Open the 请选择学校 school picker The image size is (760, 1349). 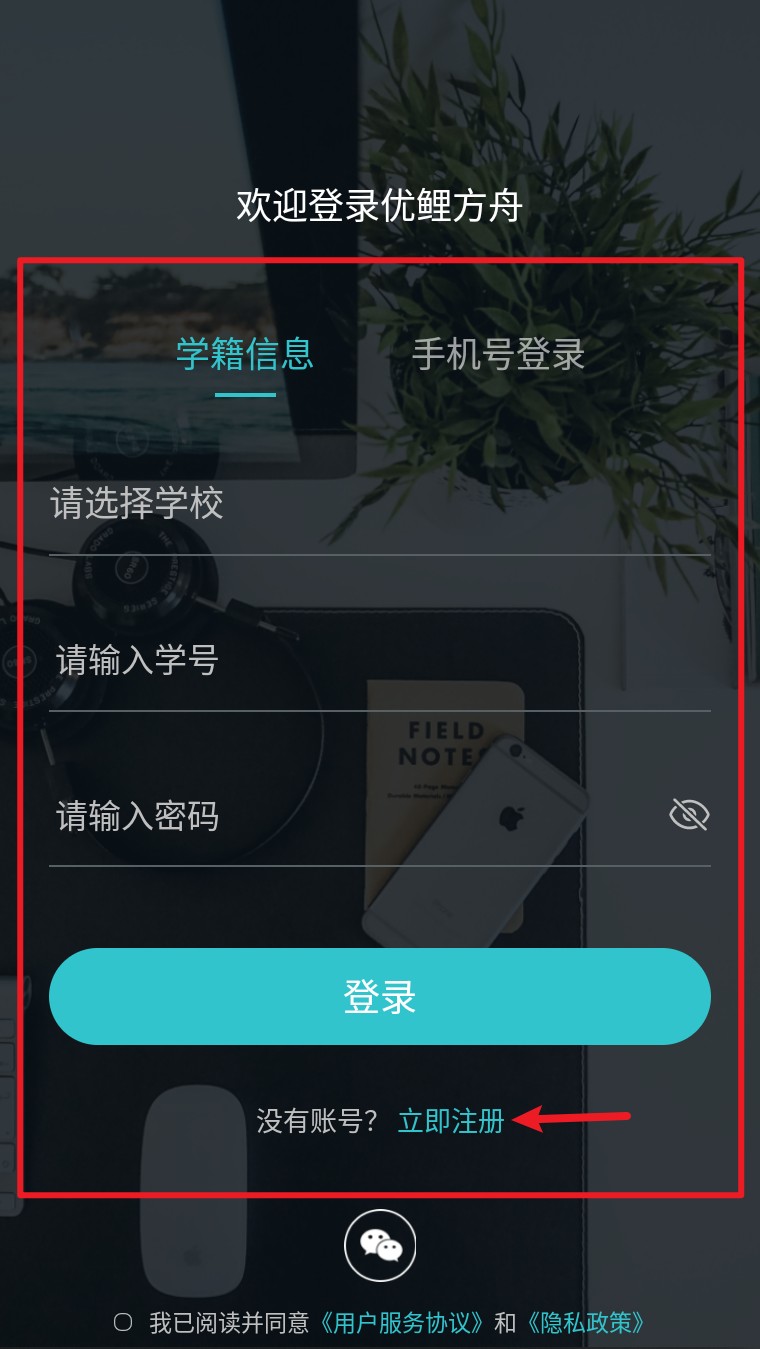(379, 504)
